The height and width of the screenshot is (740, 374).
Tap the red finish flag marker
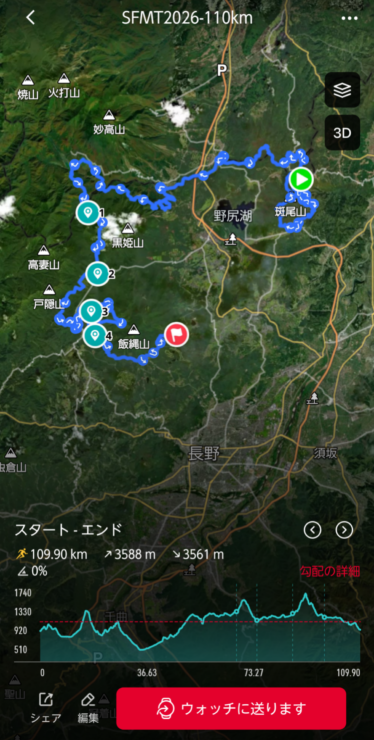tap(176, 335)
